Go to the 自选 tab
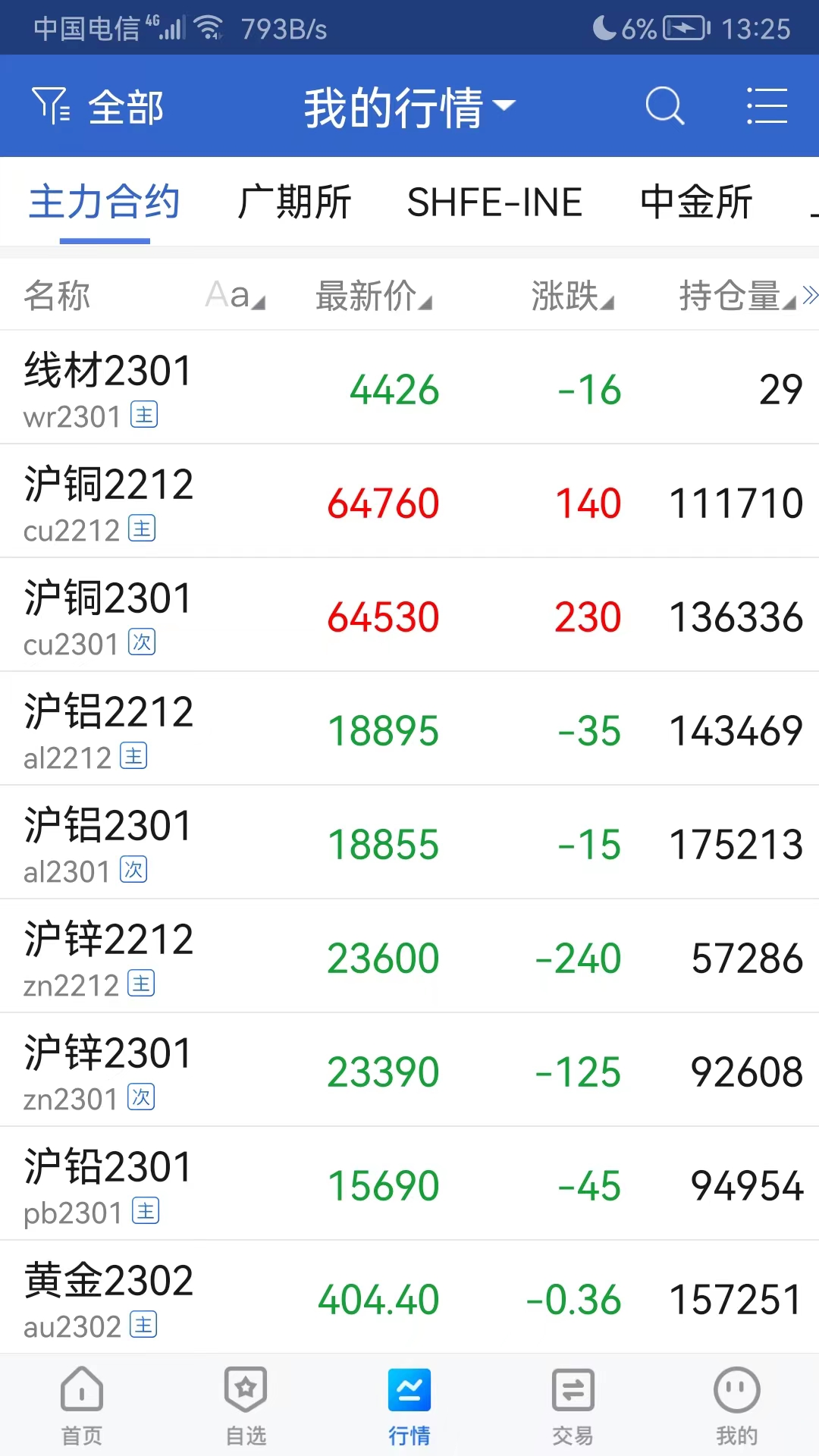The image size is (819, 1456). (246, 1405)
